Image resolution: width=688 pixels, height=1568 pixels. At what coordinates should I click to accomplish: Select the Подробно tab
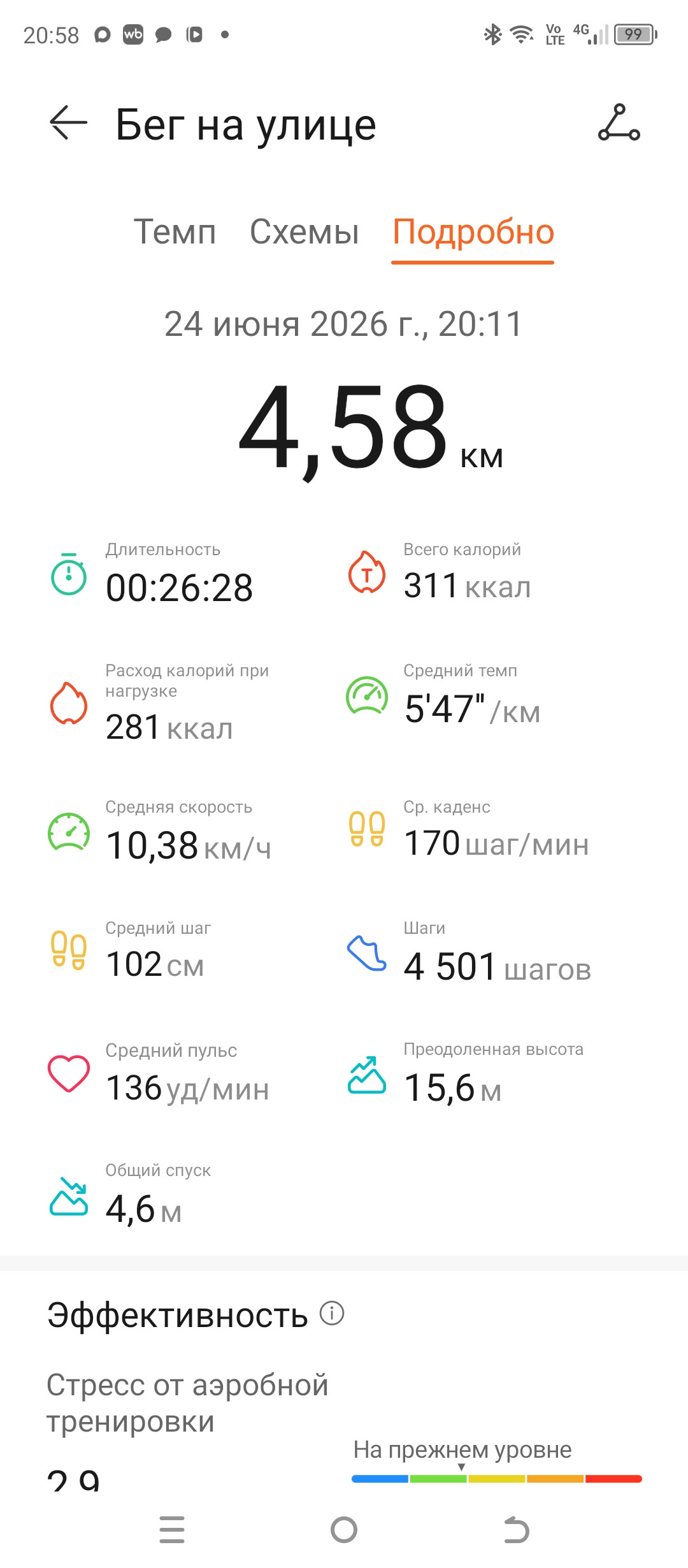pos(473,232)
